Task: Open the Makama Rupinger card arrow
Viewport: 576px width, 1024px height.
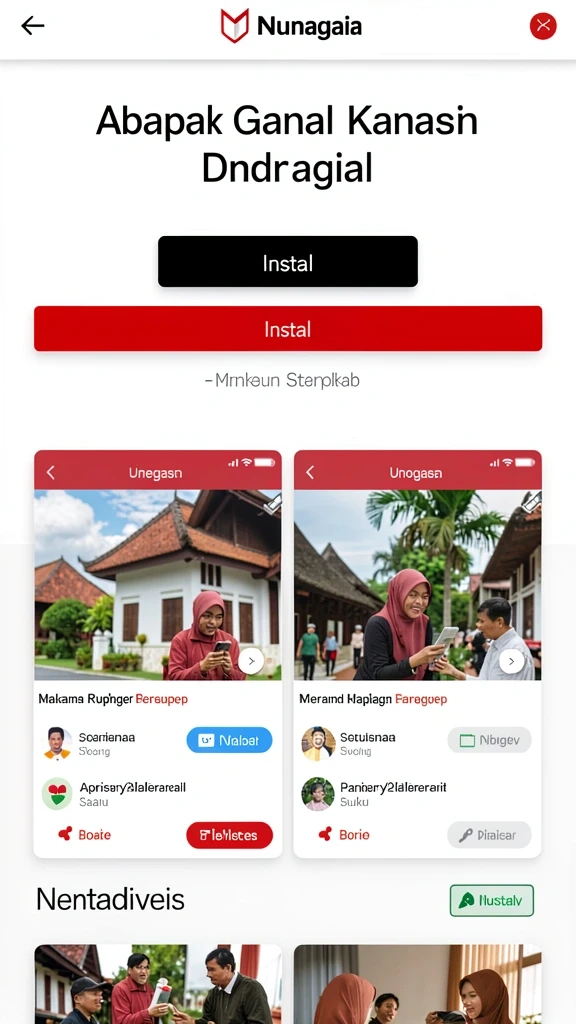Action: [x=251, y=662]
